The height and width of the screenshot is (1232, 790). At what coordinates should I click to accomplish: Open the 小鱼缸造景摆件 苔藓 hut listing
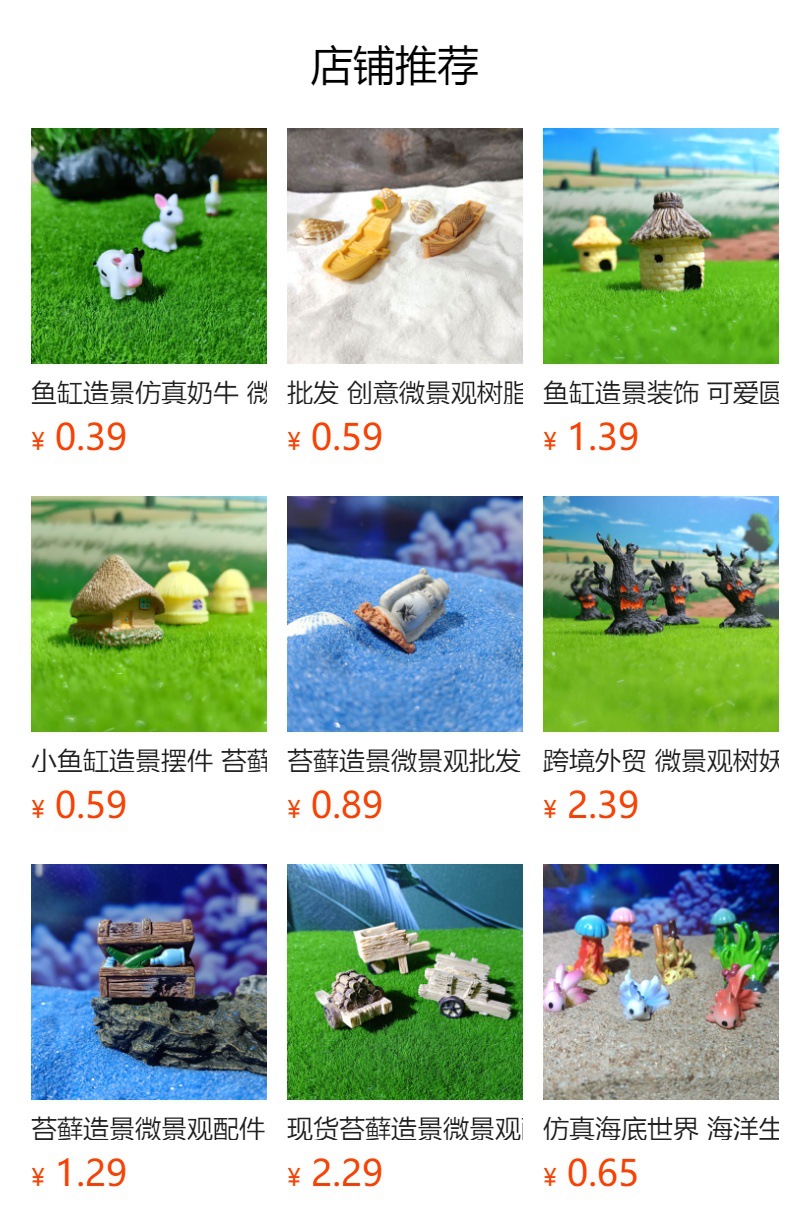tap(148, 614)
